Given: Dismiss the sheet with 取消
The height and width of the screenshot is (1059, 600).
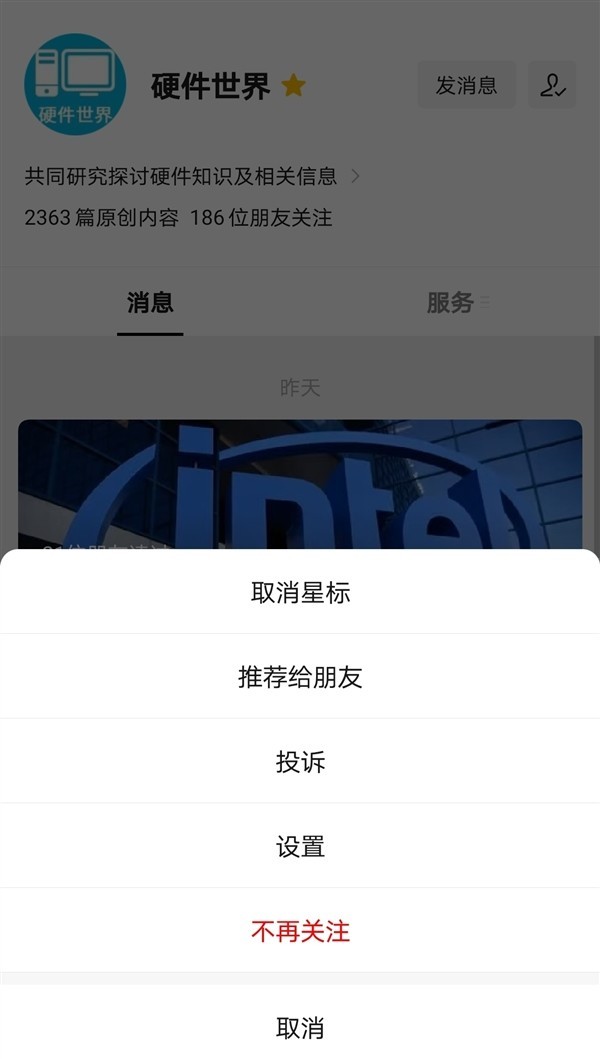Looking at the screenshot, I should click(x=300, y=1026).
